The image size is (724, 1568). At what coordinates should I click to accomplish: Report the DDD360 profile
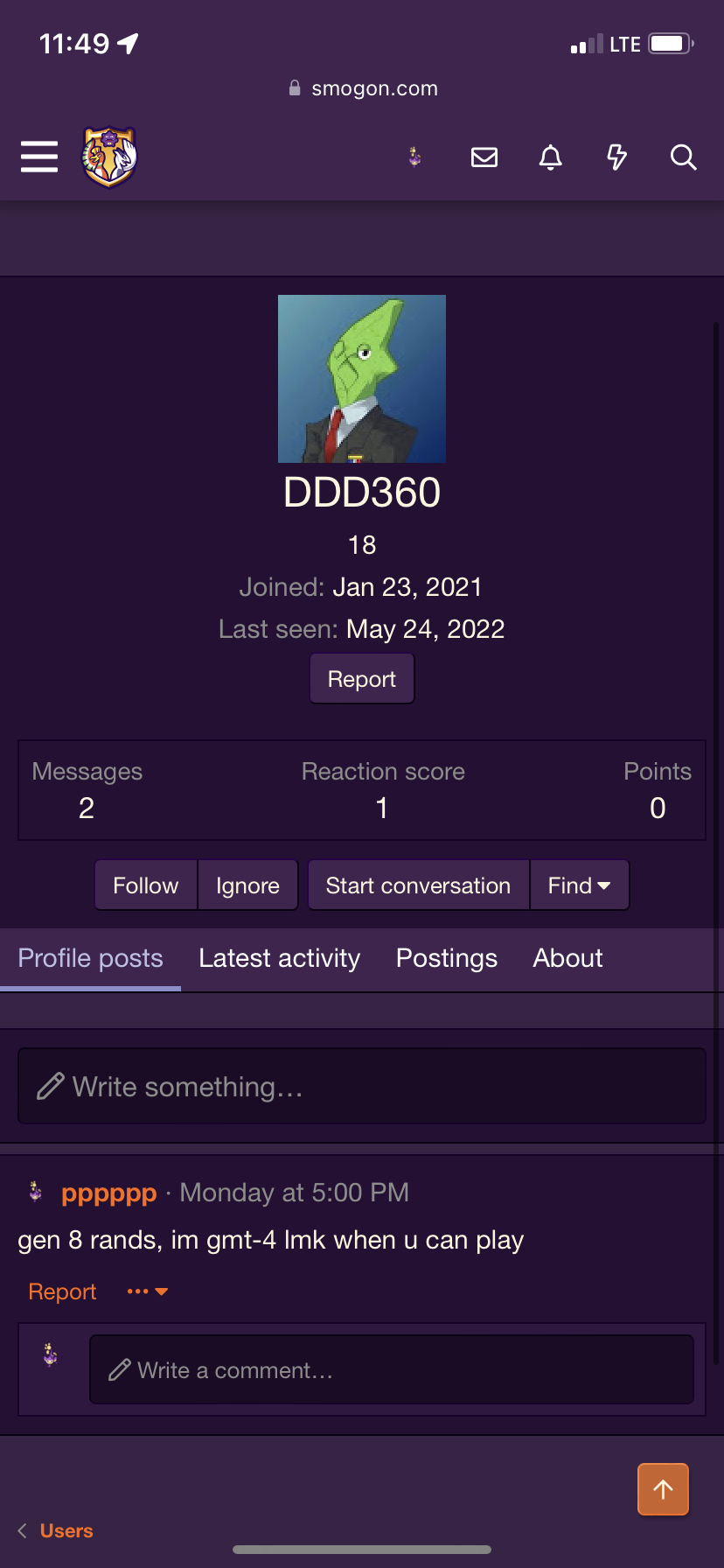362,679
